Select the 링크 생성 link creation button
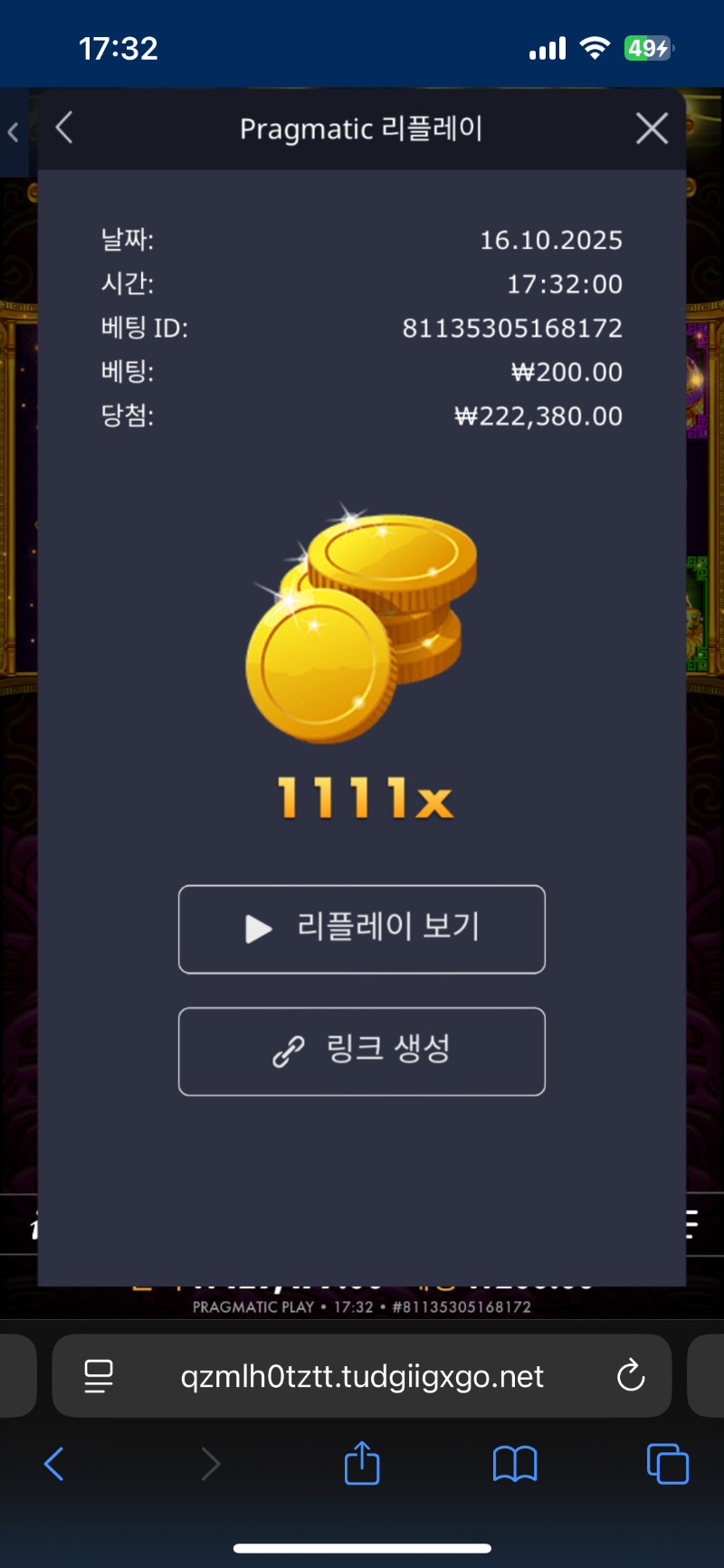The image size is (724, 1568). pos(362,1051)
